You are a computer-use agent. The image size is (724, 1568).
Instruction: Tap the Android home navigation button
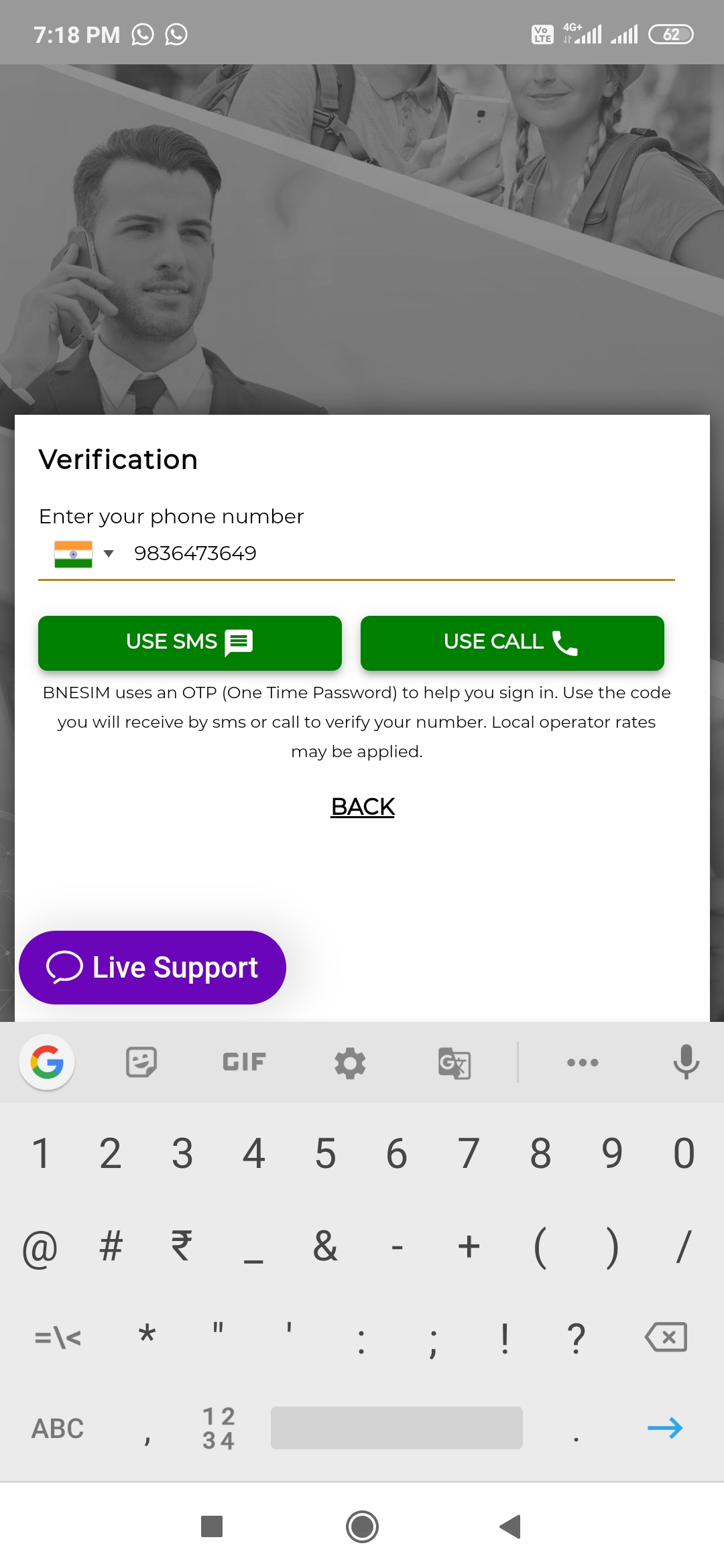362,1527
